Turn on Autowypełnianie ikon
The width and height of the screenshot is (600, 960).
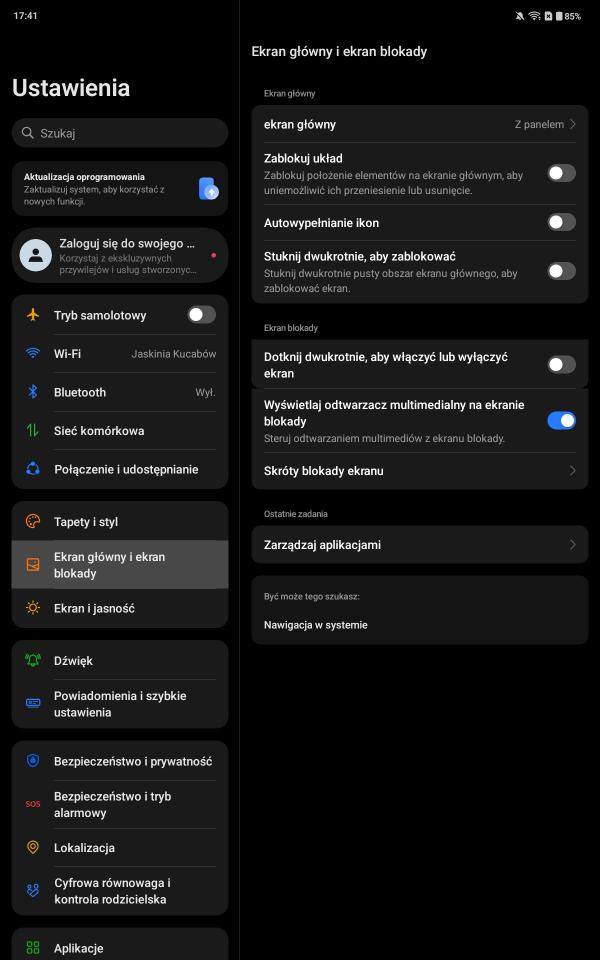click(561, 222)
